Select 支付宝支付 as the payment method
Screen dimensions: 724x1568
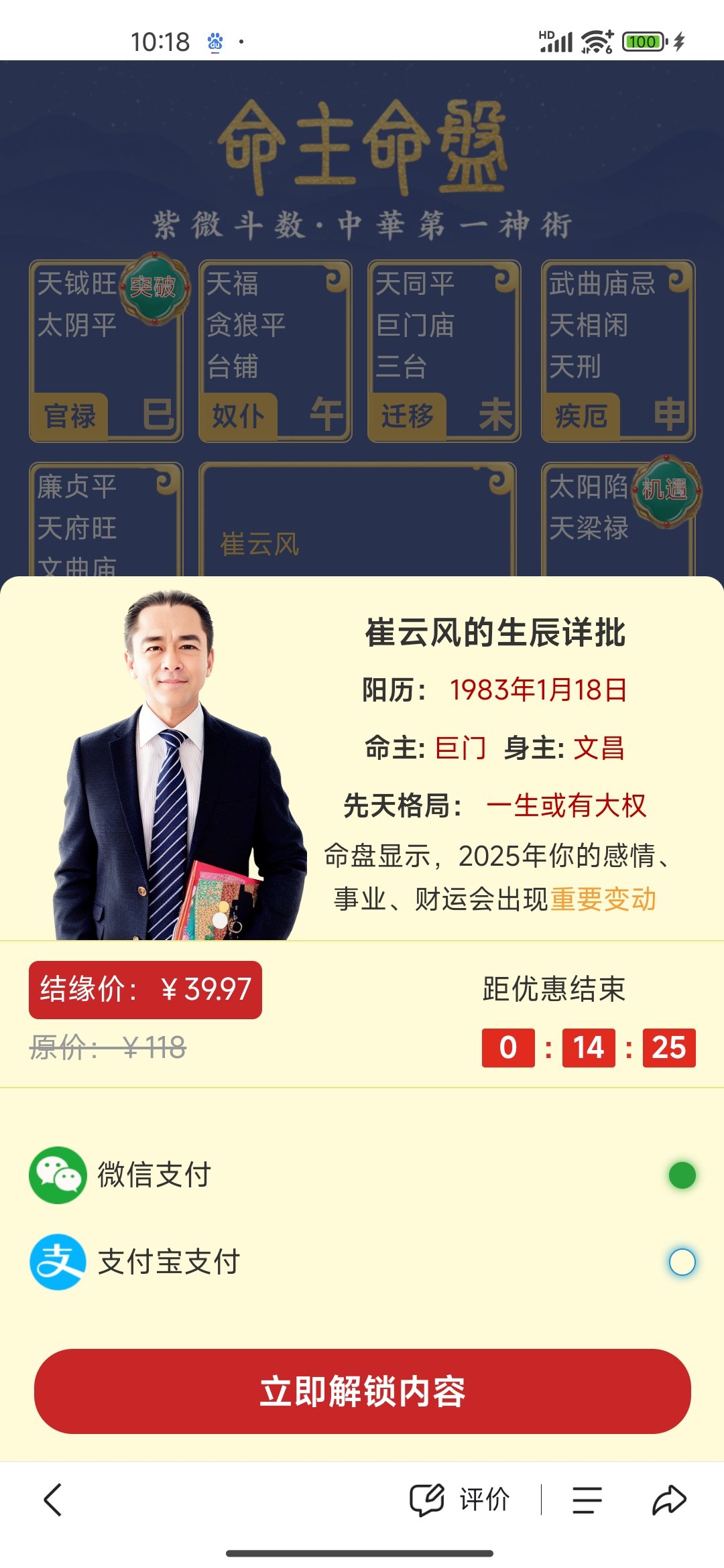tap(682, 1262)
